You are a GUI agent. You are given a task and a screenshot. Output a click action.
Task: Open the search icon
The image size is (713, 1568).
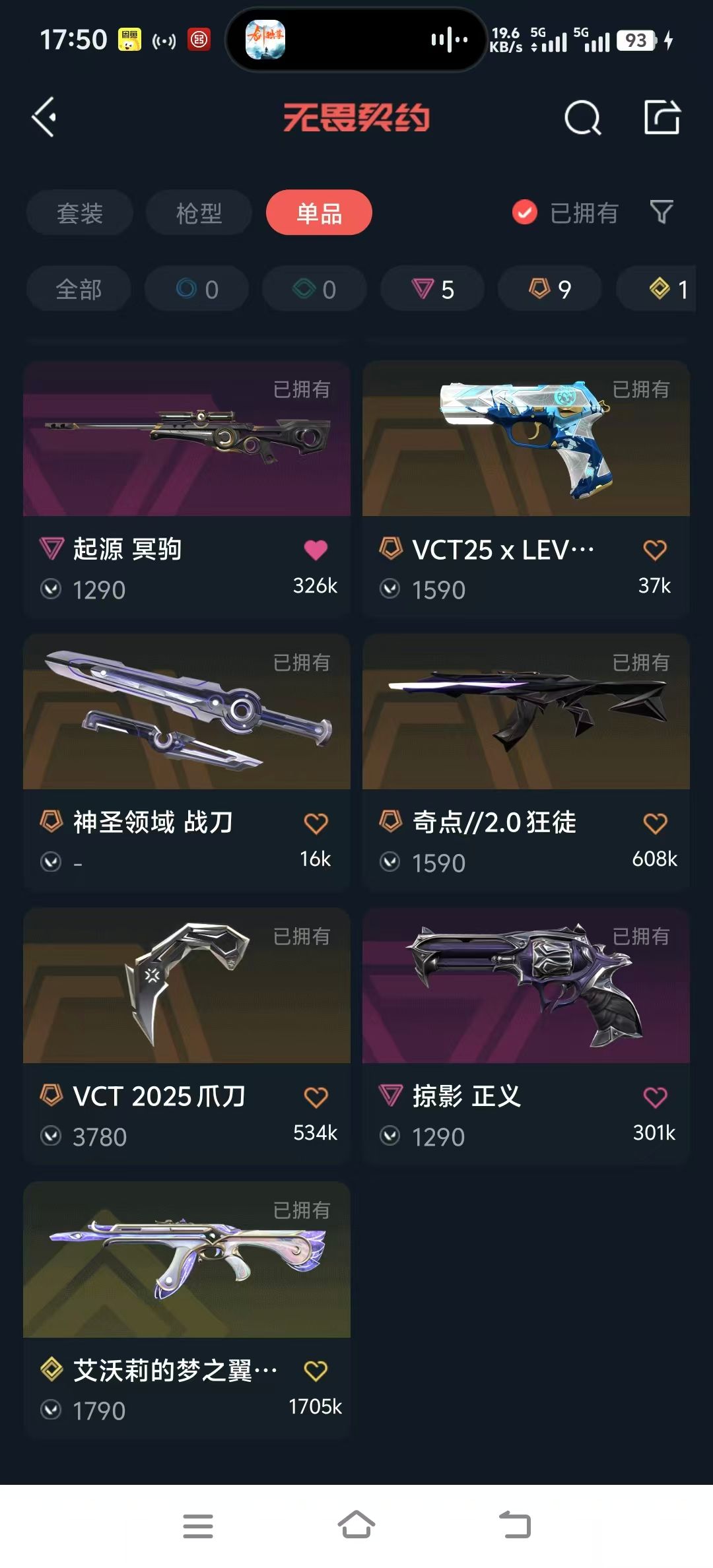click(x=584, y=119)
